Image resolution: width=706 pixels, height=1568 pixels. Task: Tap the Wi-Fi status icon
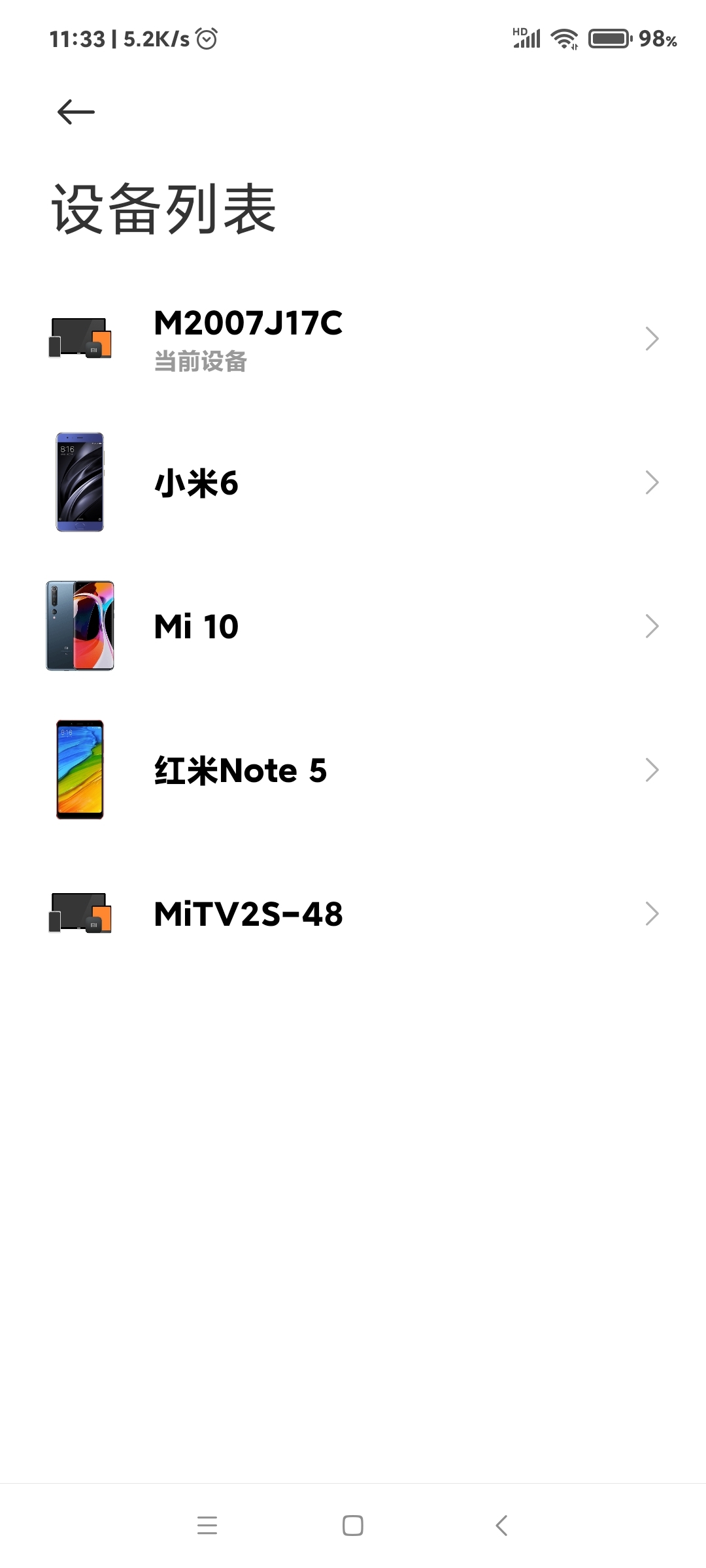[565, 39]
